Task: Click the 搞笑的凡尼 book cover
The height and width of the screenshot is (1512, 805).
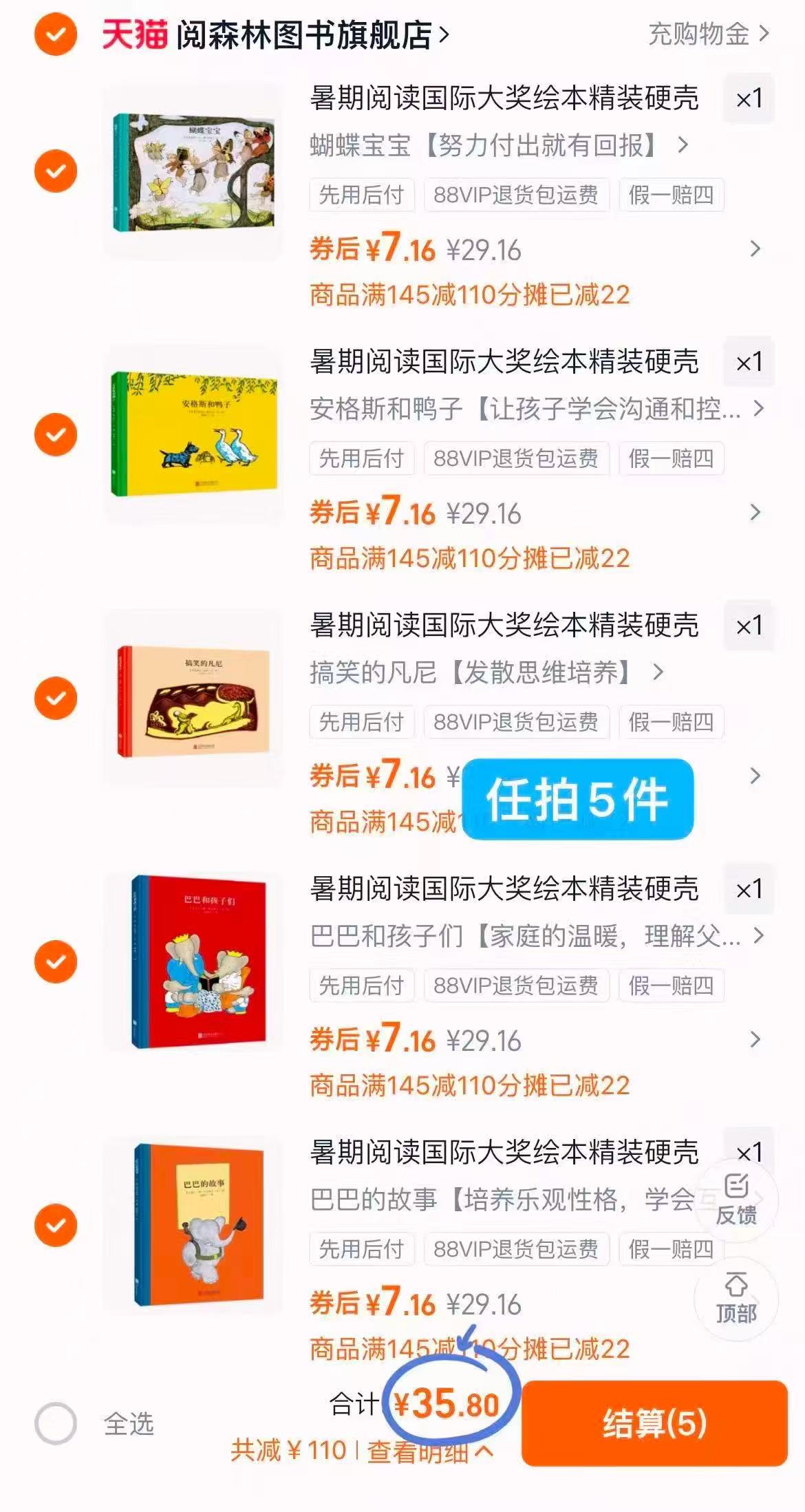Action: [x=193, y=699]
